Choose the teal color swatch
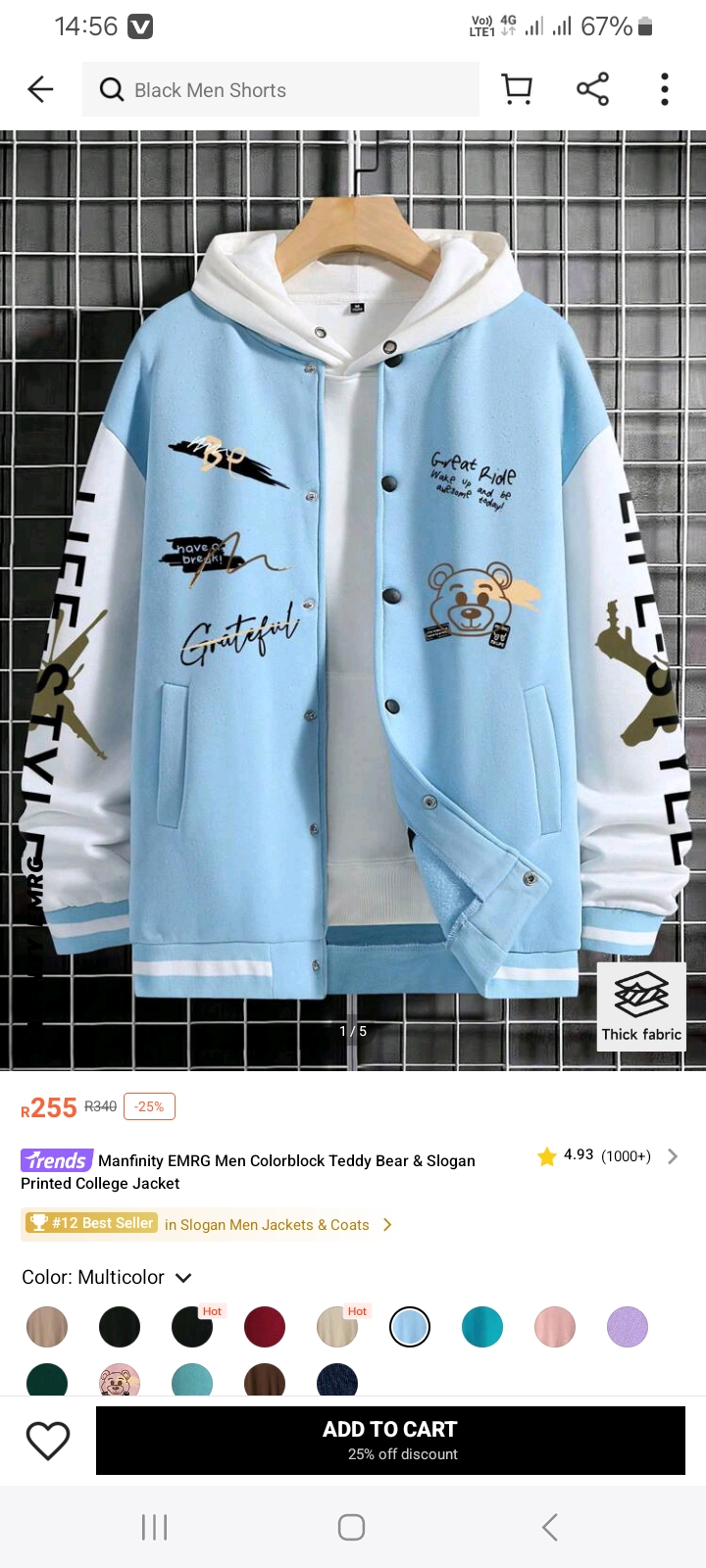 point(482,1328)
